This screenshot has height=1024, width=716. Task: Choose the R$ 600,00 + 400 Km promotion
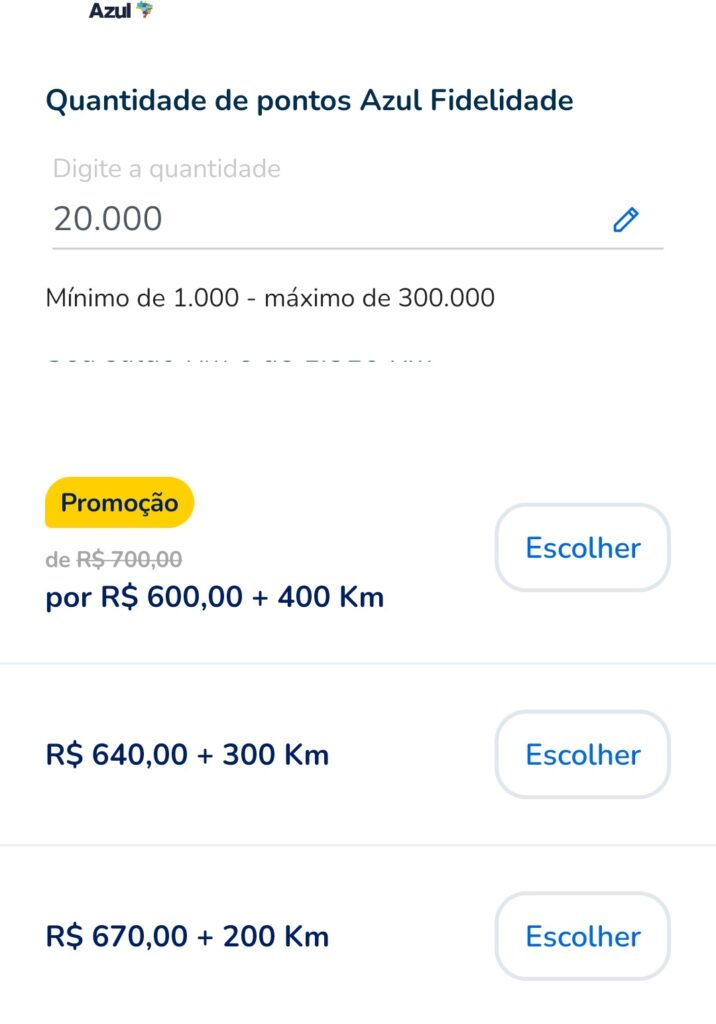[582, 548]
